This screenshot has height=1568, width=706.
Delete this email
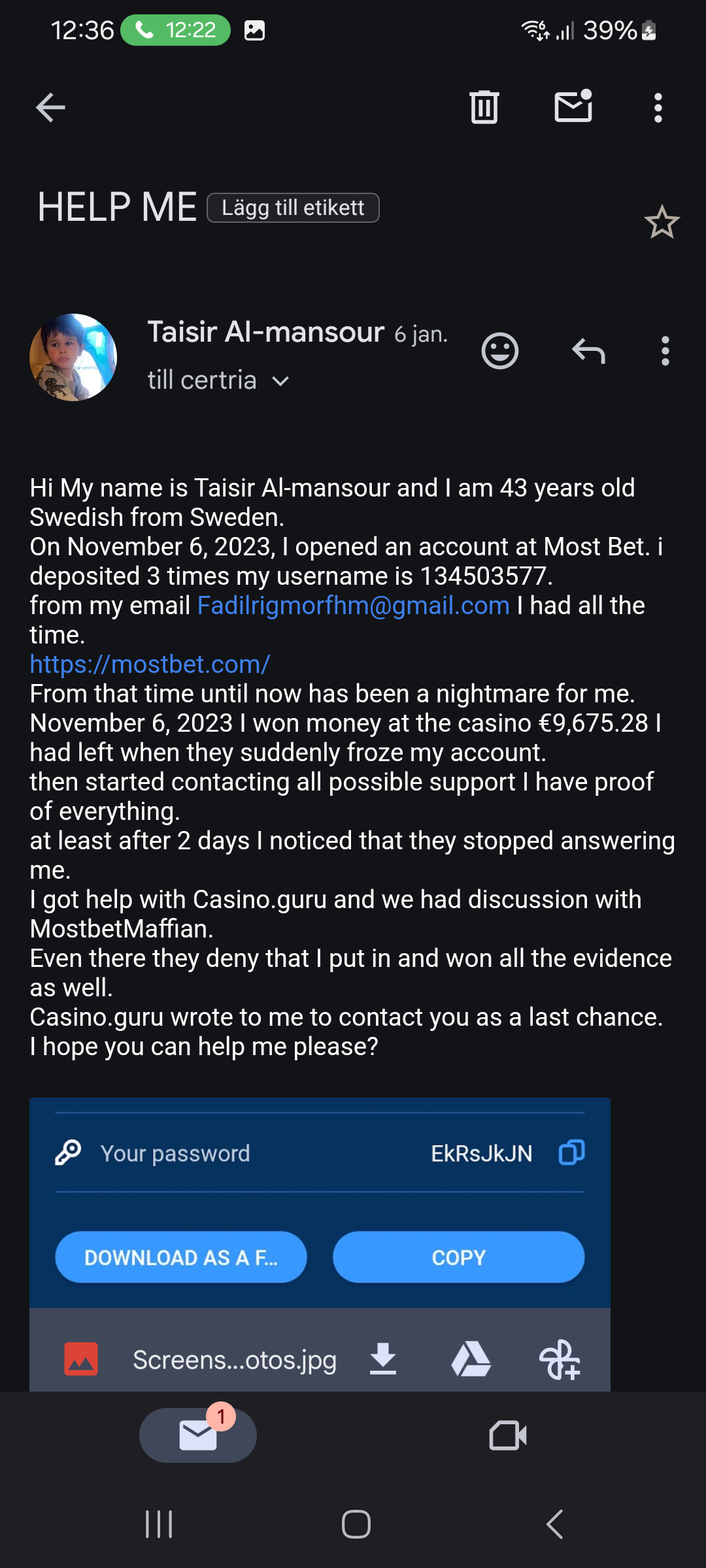click(x=484, y=107)
